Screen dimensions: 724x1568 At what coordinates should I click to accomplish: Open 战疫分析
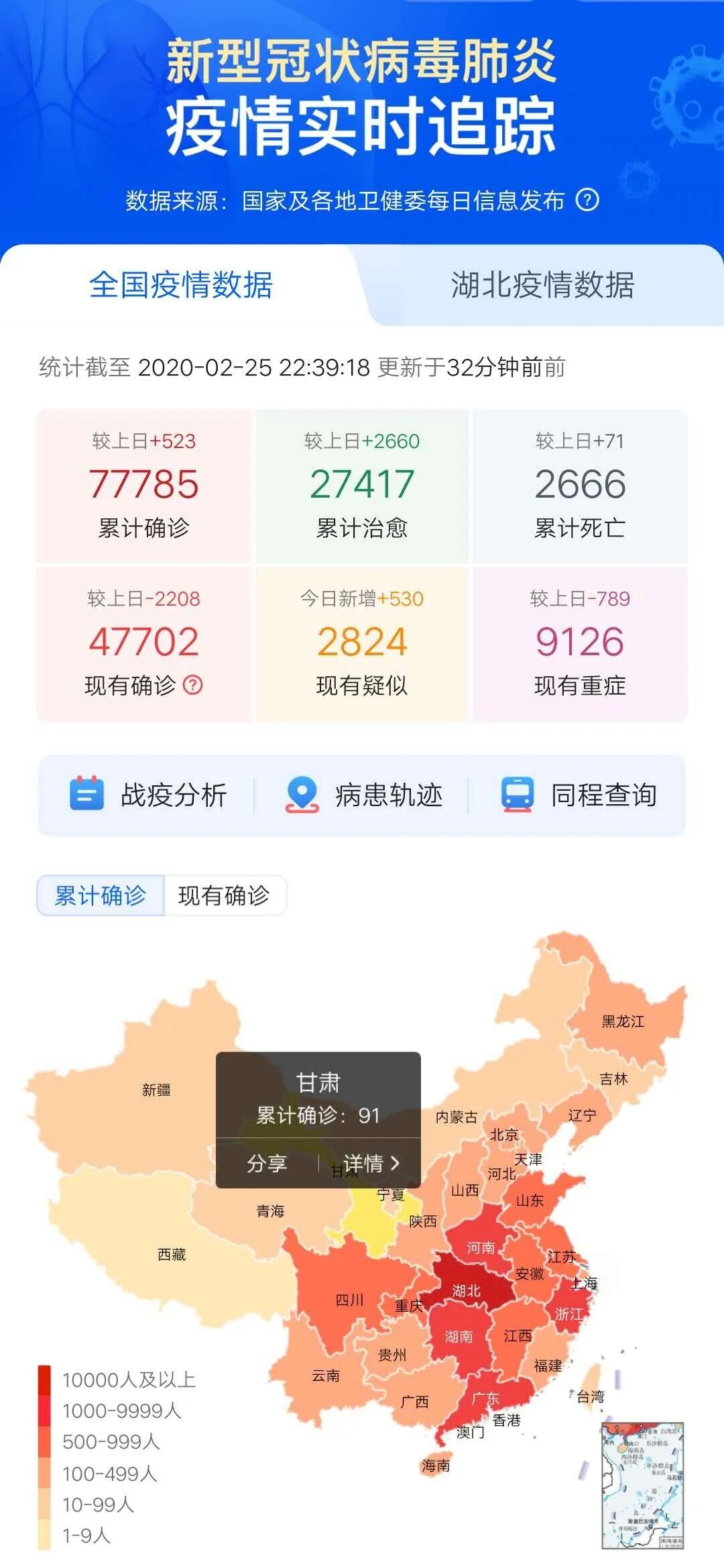click(149, 795)
